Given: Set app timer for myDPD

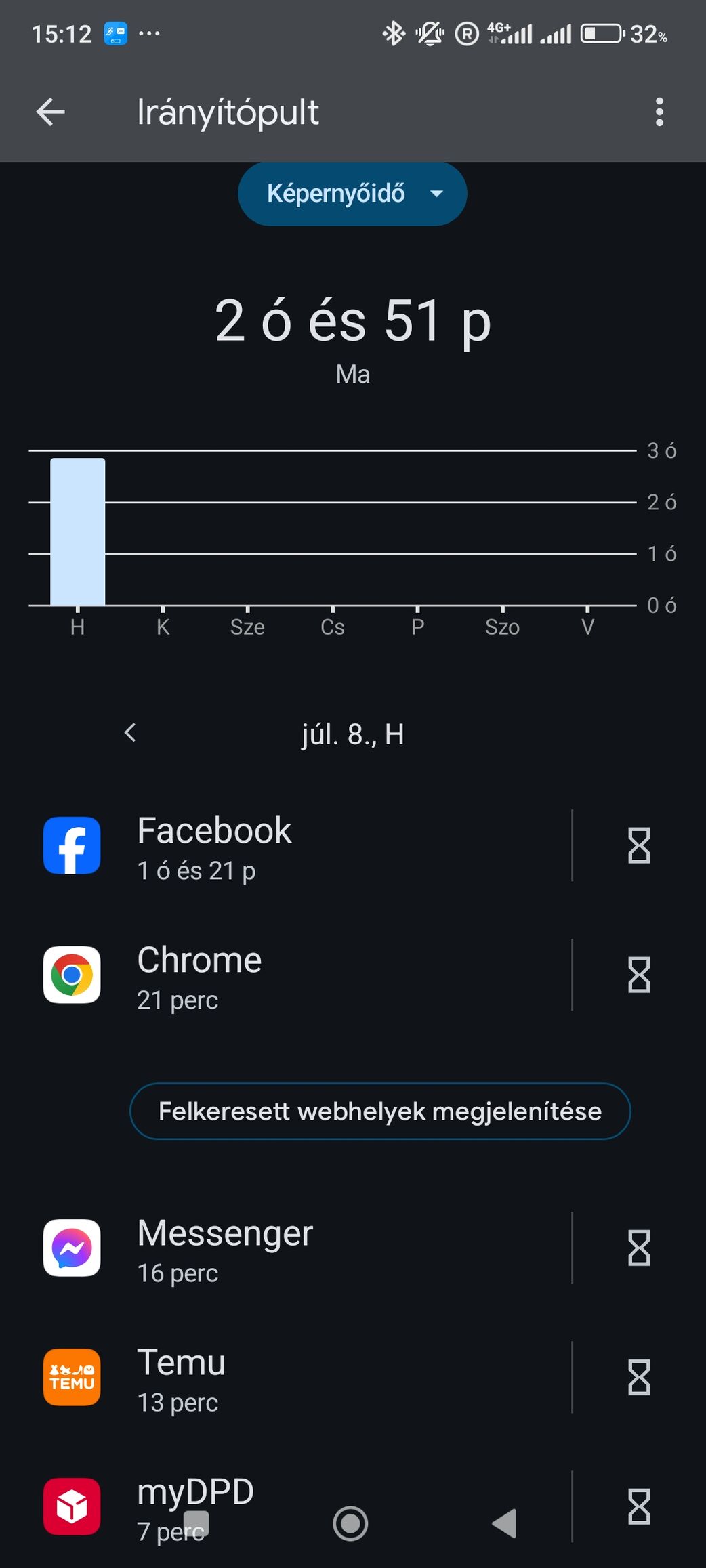Looking at the screenshot, I should (x=639, y=1507).
